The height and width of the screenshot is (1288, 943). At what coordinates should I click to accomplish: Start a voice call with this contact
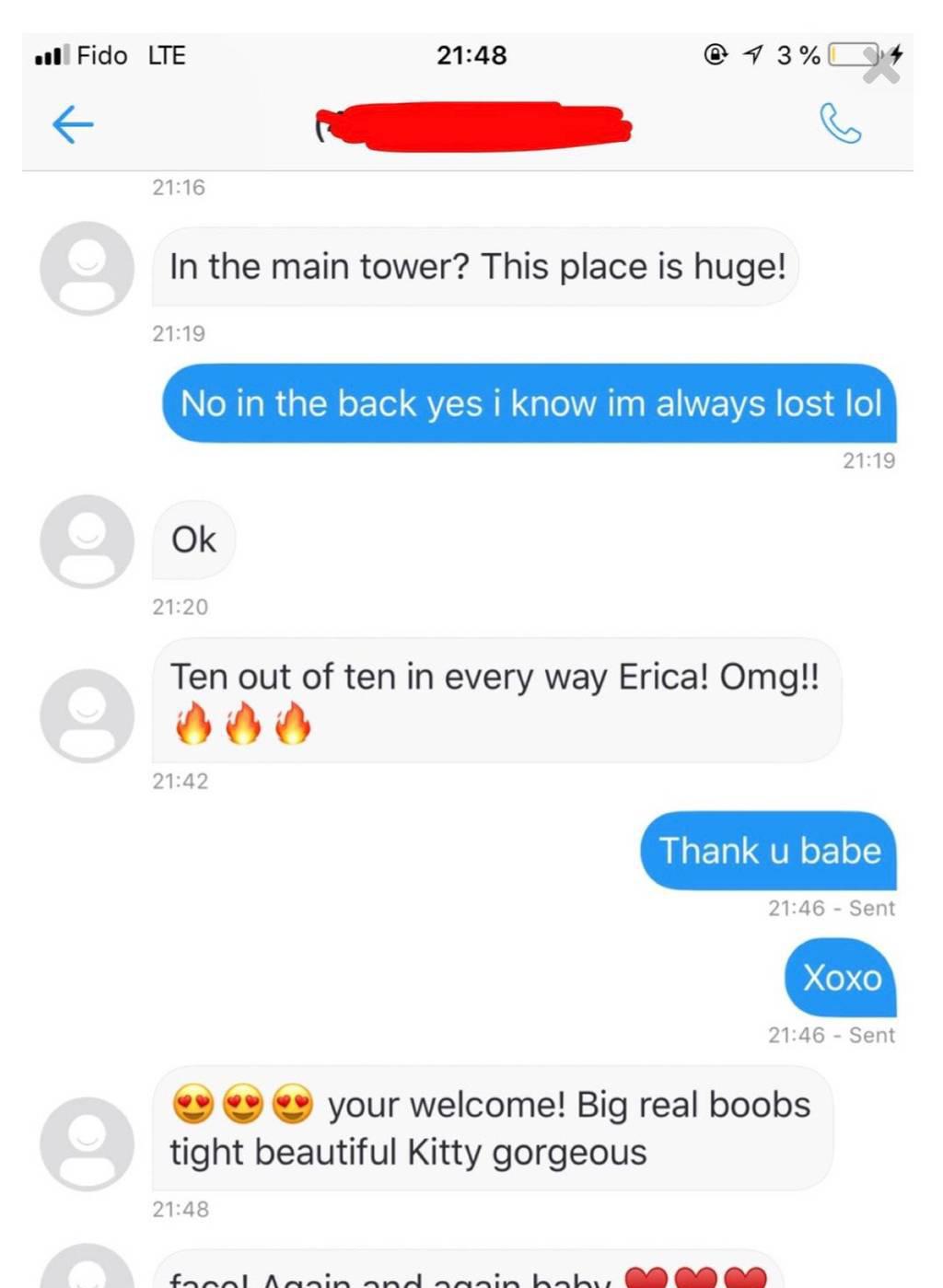pyautogui.click(x=840, y=124)
